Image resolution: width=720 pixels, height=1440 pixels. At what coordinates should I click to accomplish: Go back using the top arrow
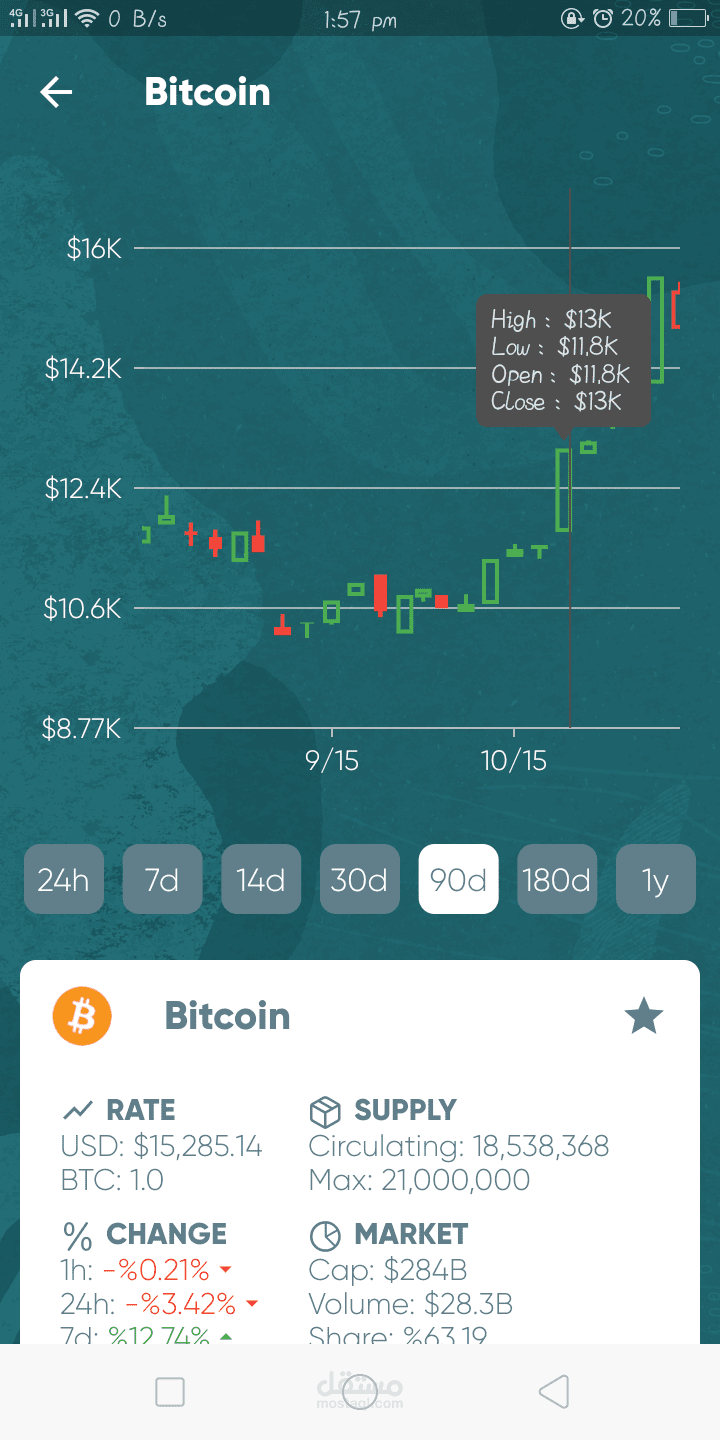(x=57, y=92)
